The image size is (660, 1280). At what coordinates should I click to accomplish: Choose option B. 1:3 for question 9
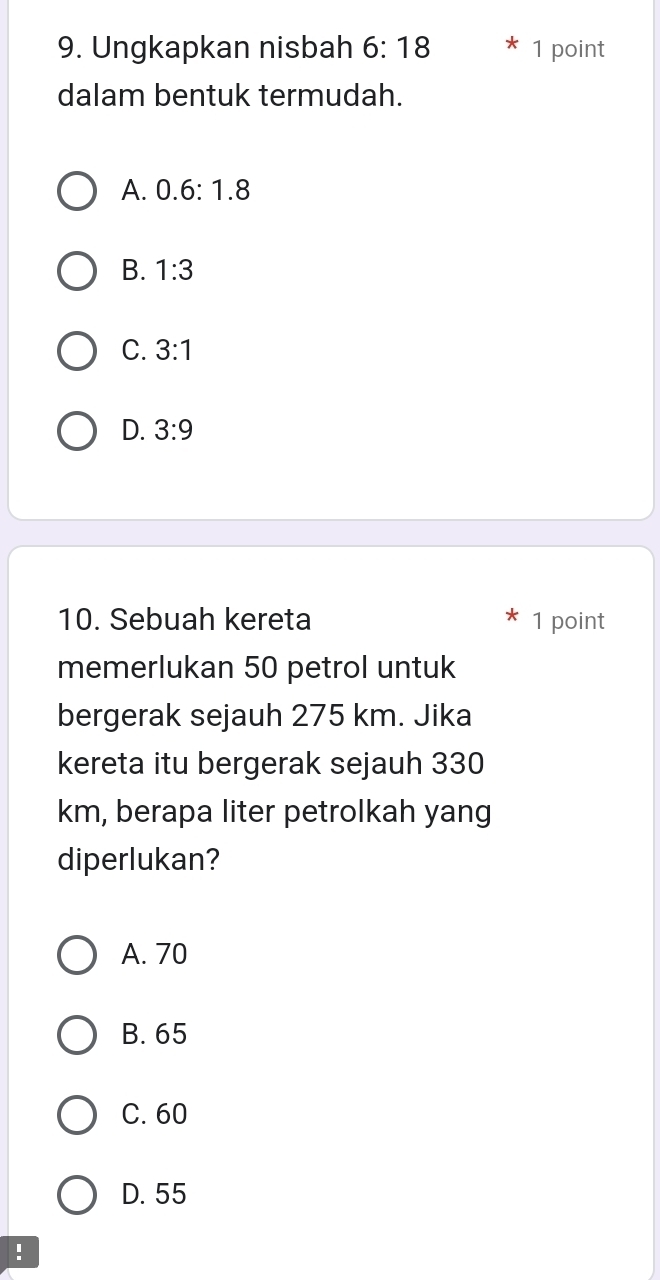coord(77,271)
